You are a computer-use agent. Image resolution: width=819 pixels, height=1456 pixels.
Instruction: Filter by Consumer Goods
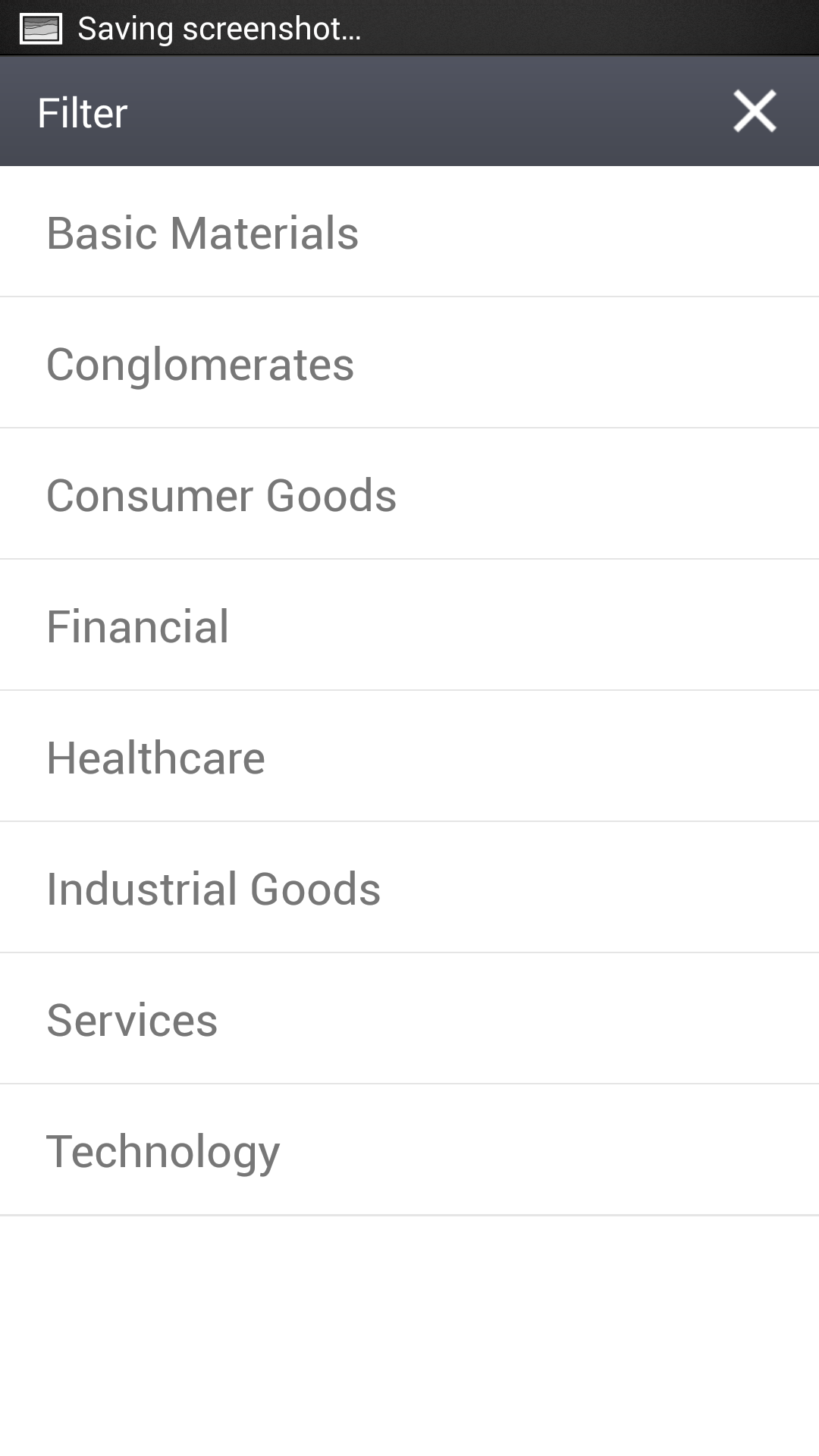click(x=409, y=494)
